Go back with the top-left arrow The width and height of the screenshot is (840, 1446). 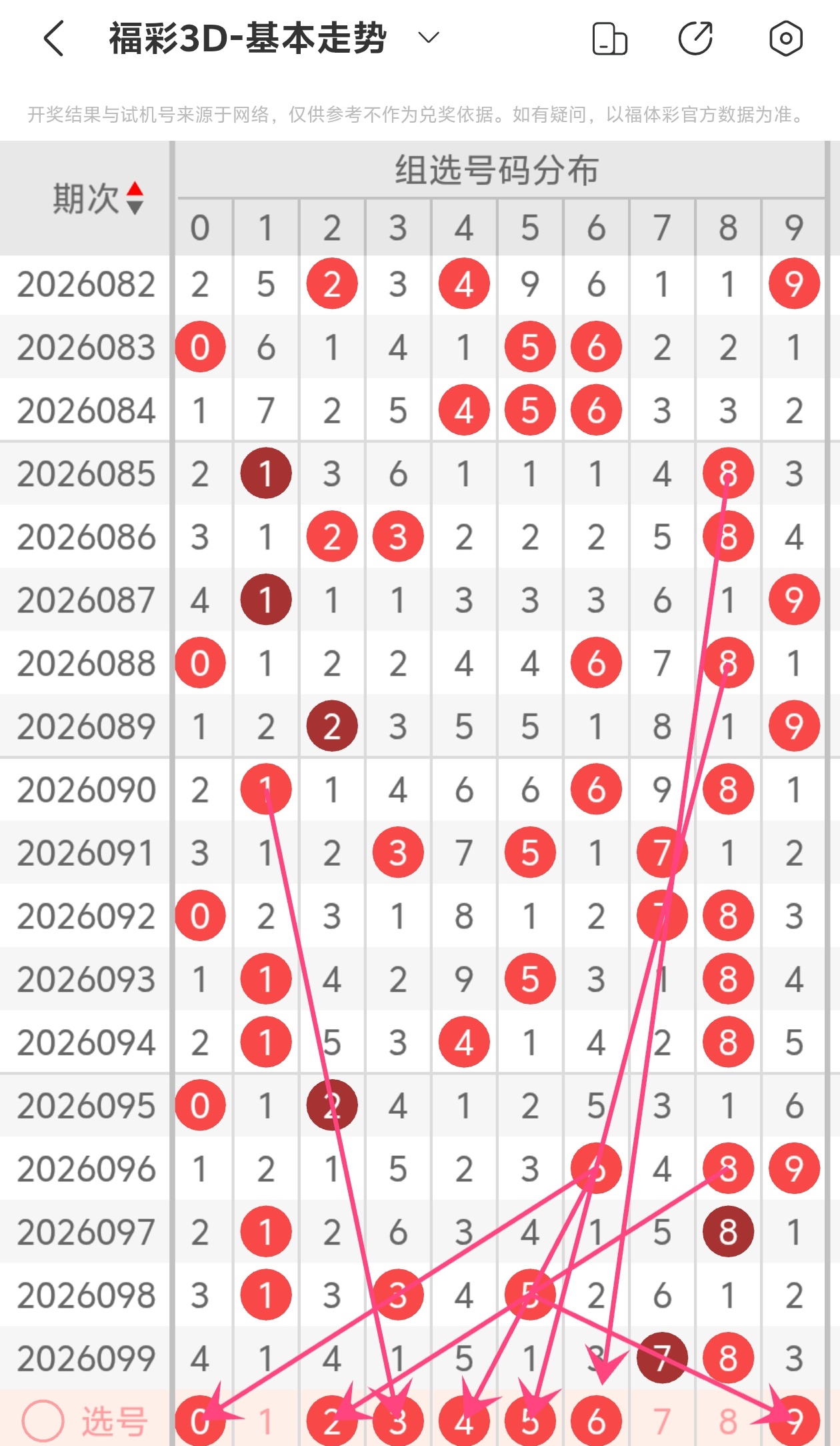(x=53, y=39)
